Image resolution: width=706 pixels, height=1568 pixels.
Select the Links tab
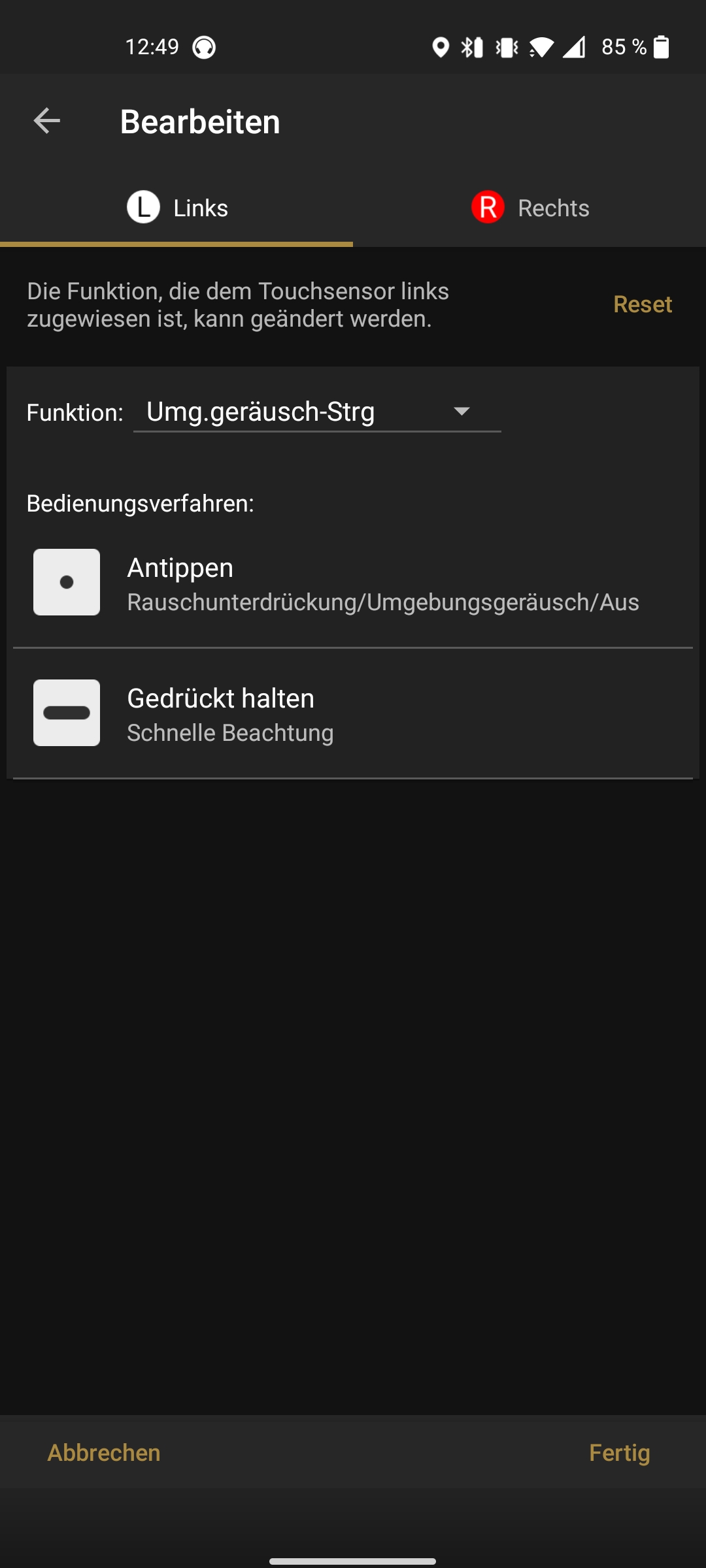176,208
